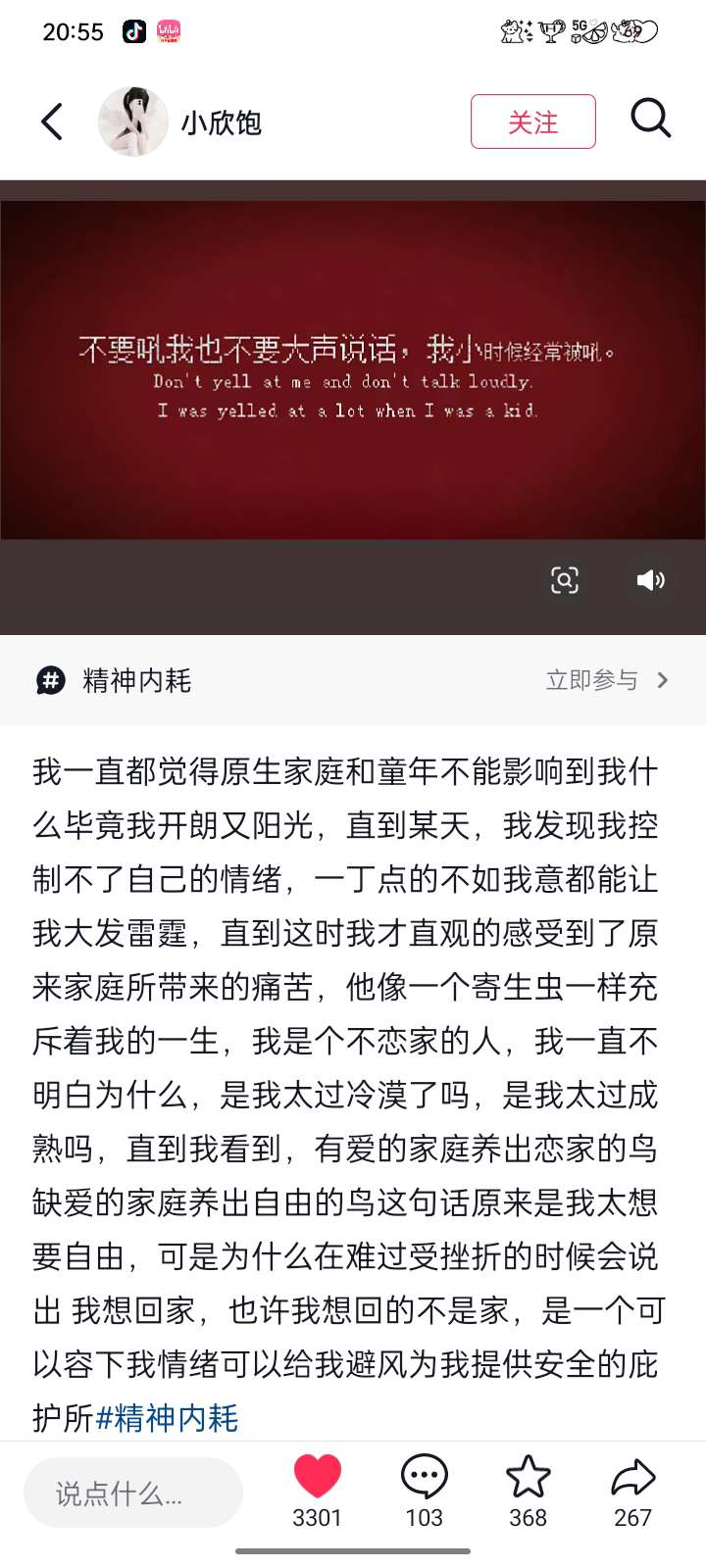Mute the video sound

pyautogui.click(x=650, y=580)
